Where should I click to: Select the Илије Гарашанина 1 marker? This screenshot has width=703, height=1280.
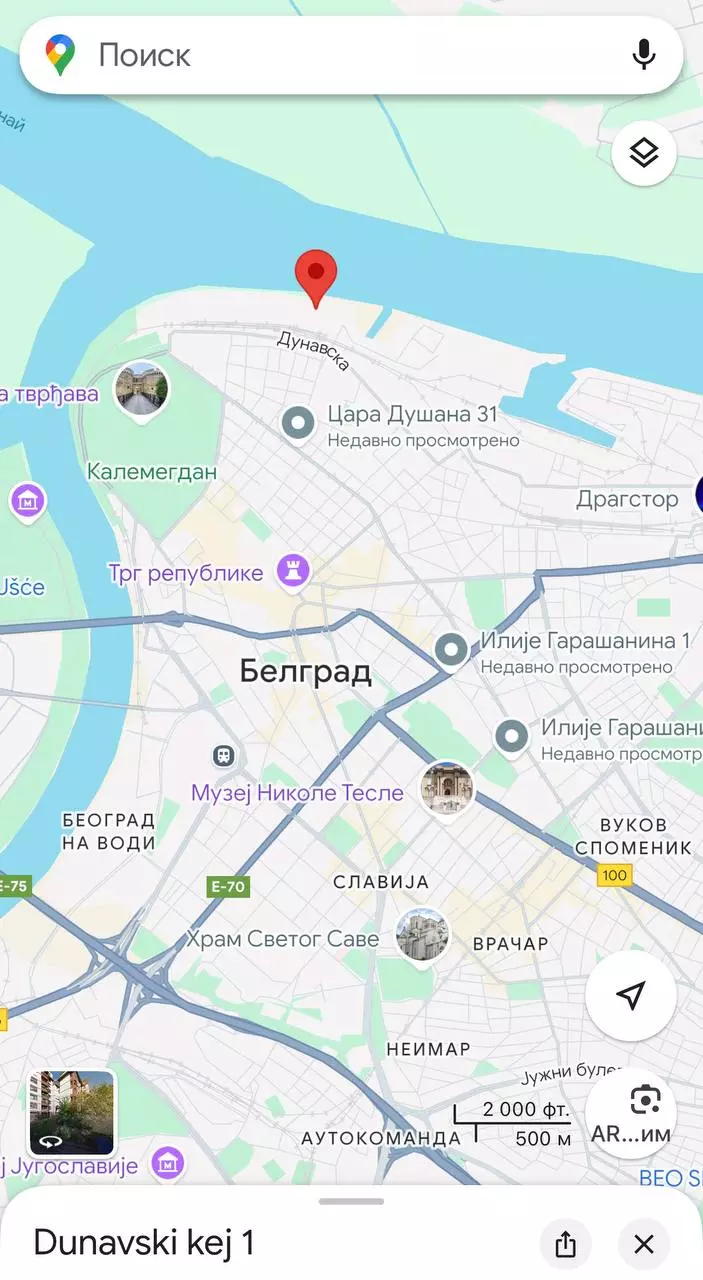click(x=451, y=650)
